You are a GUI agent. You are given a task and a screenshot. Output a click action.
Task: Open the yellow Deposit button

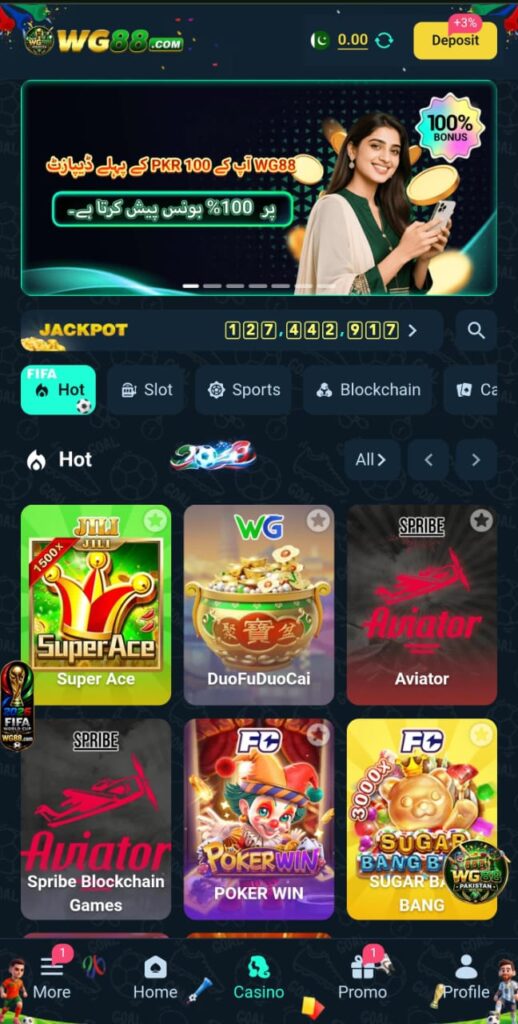tap(455, 40)
